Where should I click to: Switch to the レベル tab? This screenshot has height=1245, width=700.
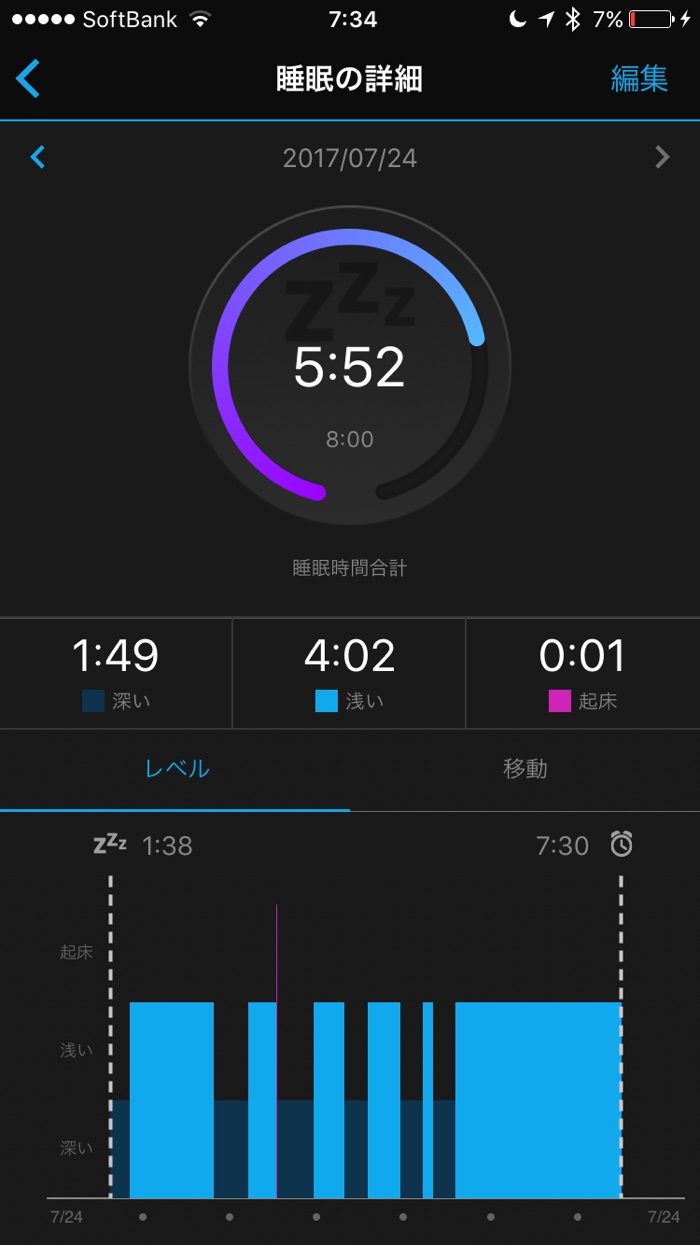click(175, 769)
